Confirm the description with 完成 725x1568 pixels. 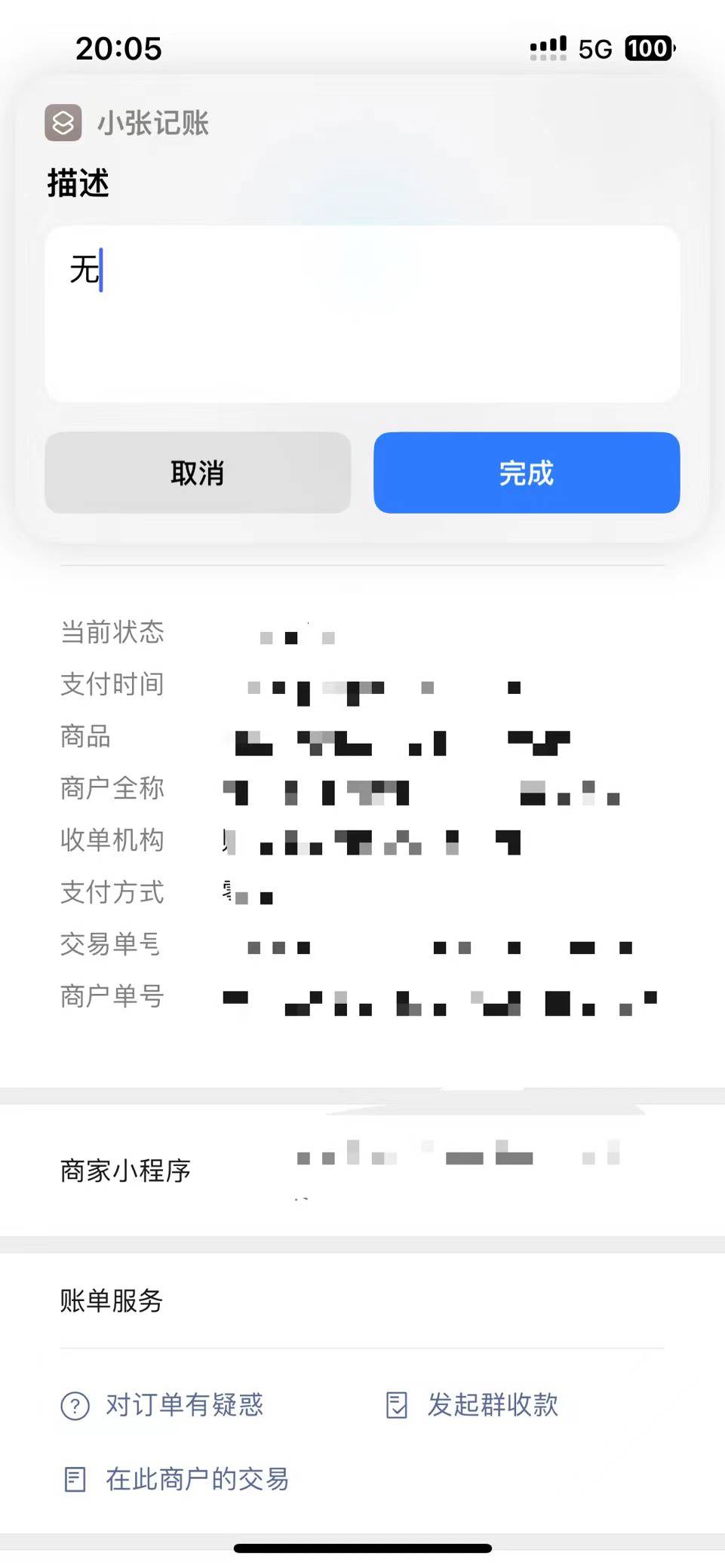coord(527,473)
